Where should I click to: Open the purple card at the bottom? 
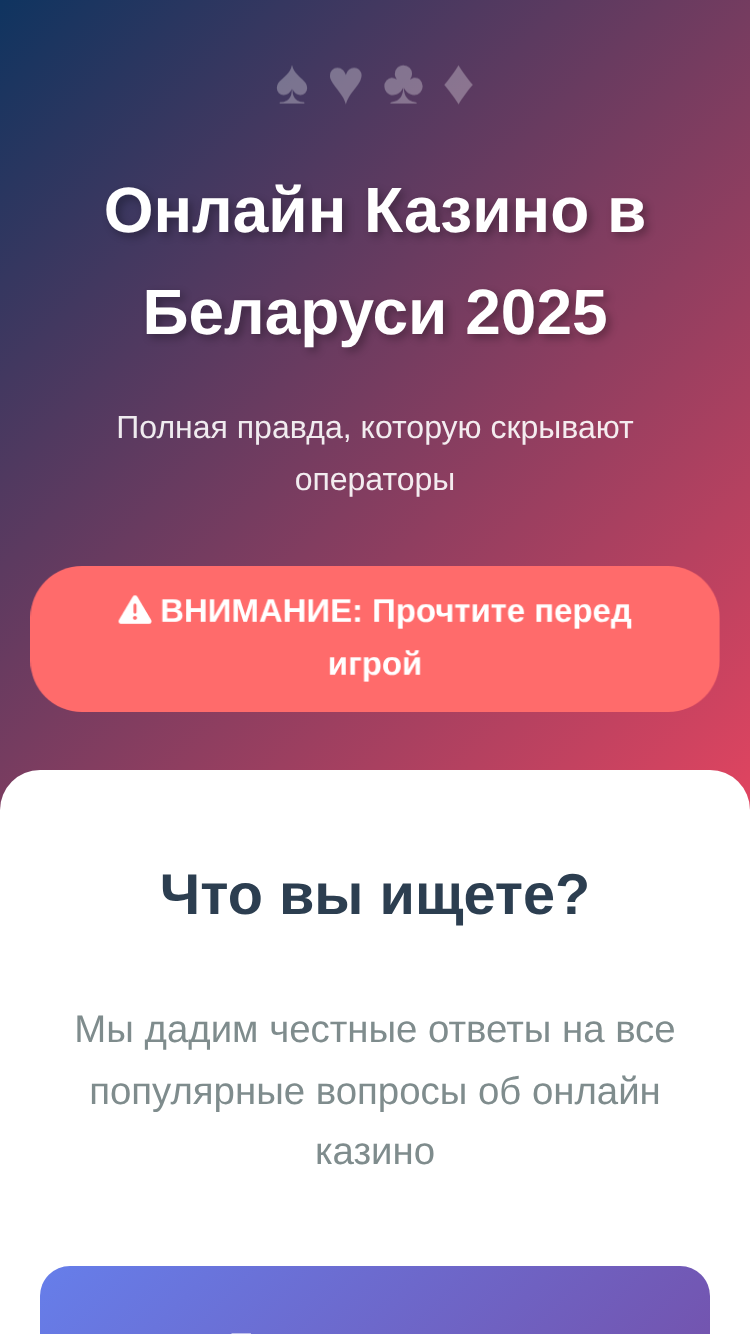coord(375,1300)
